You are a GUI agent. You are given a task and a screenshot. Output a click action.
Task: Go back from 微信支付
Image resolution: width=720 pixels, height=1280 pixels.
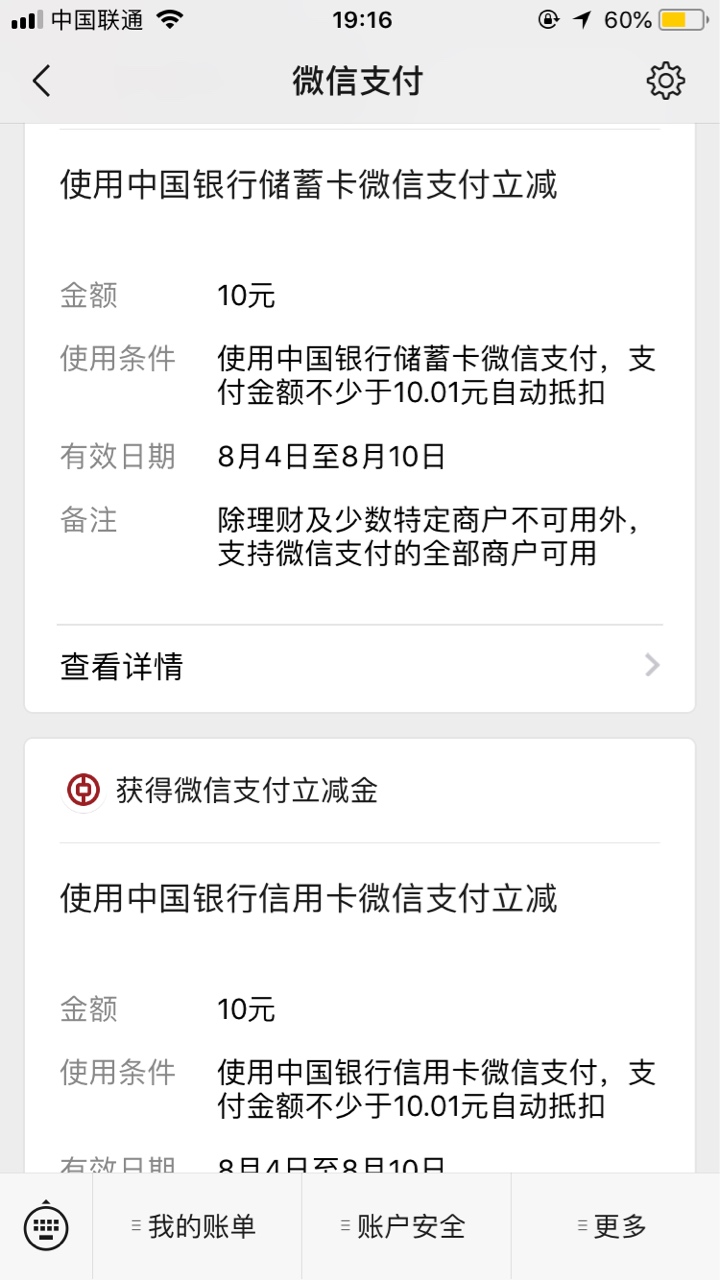click(41, 81)
